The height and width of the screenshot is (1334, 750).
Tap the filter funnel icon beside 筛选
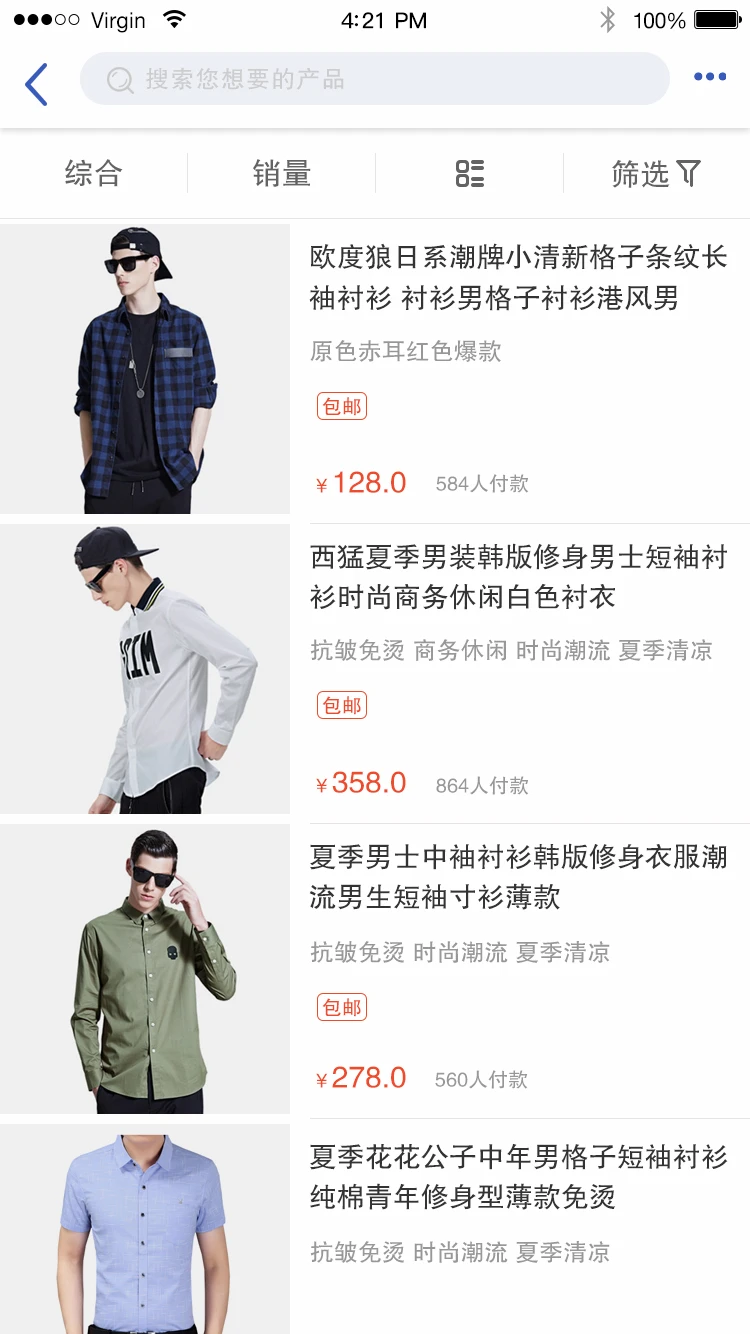690,173
